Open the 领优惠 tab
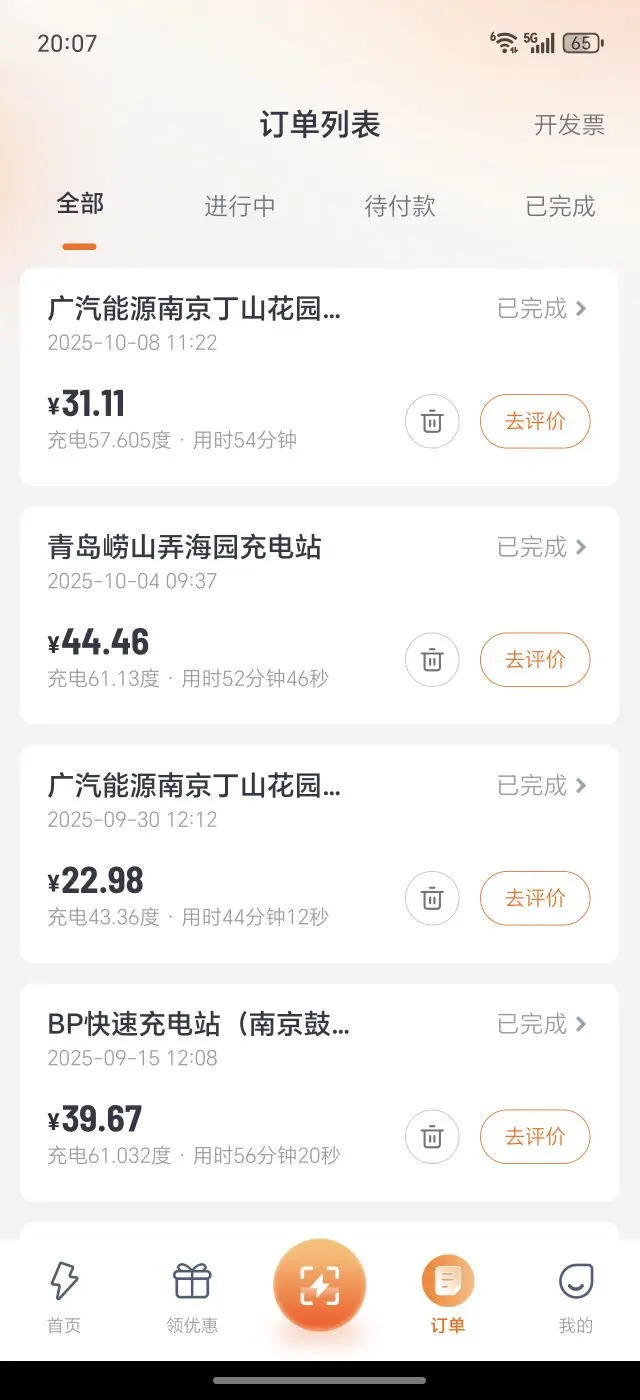Viewport: 640px width, 1400px height. click(x=192, y=1297)
